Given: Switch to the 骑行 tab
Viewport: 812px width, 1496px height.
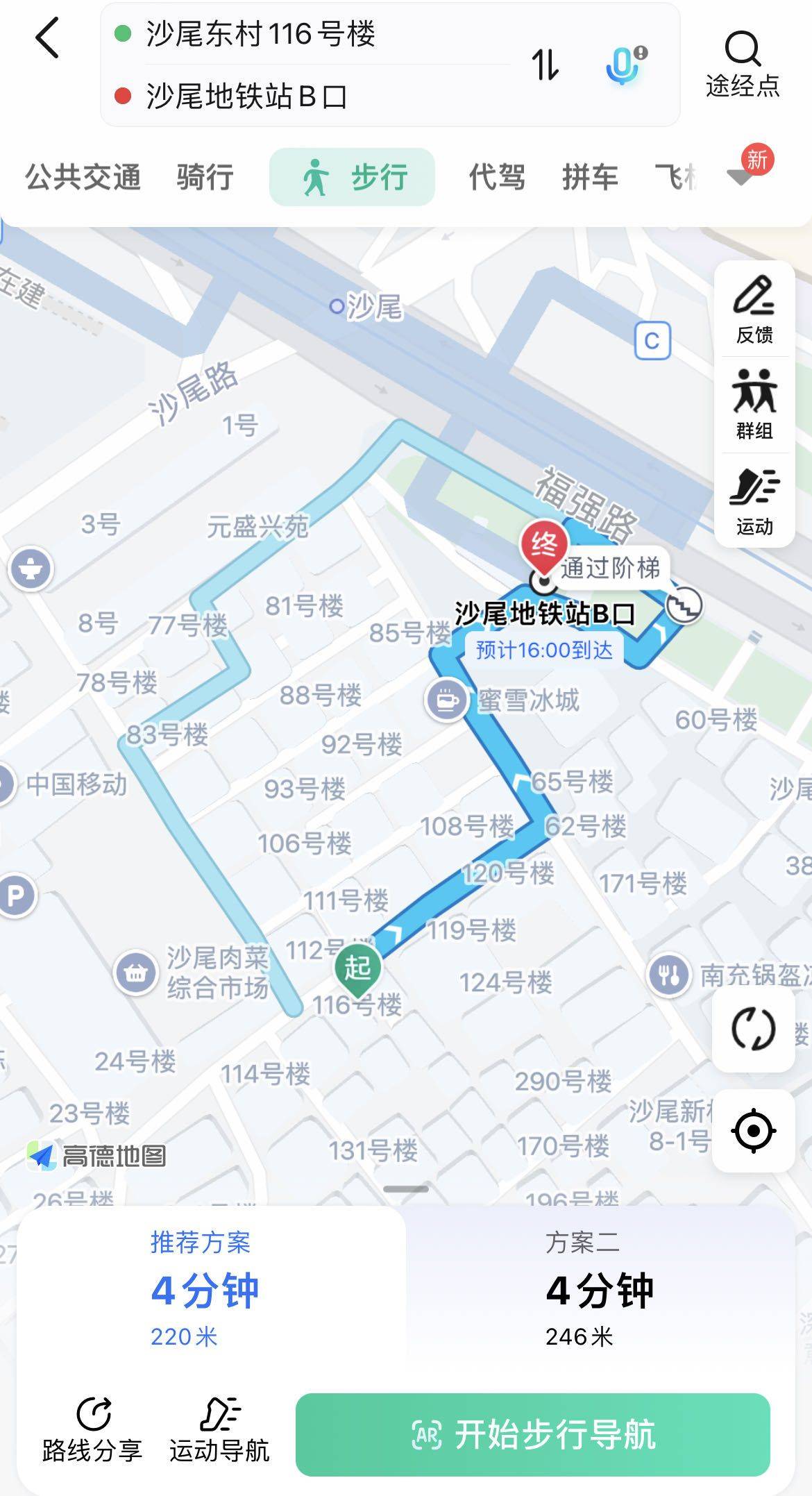Looking at the screenshot, I should [x=205, y=177].
